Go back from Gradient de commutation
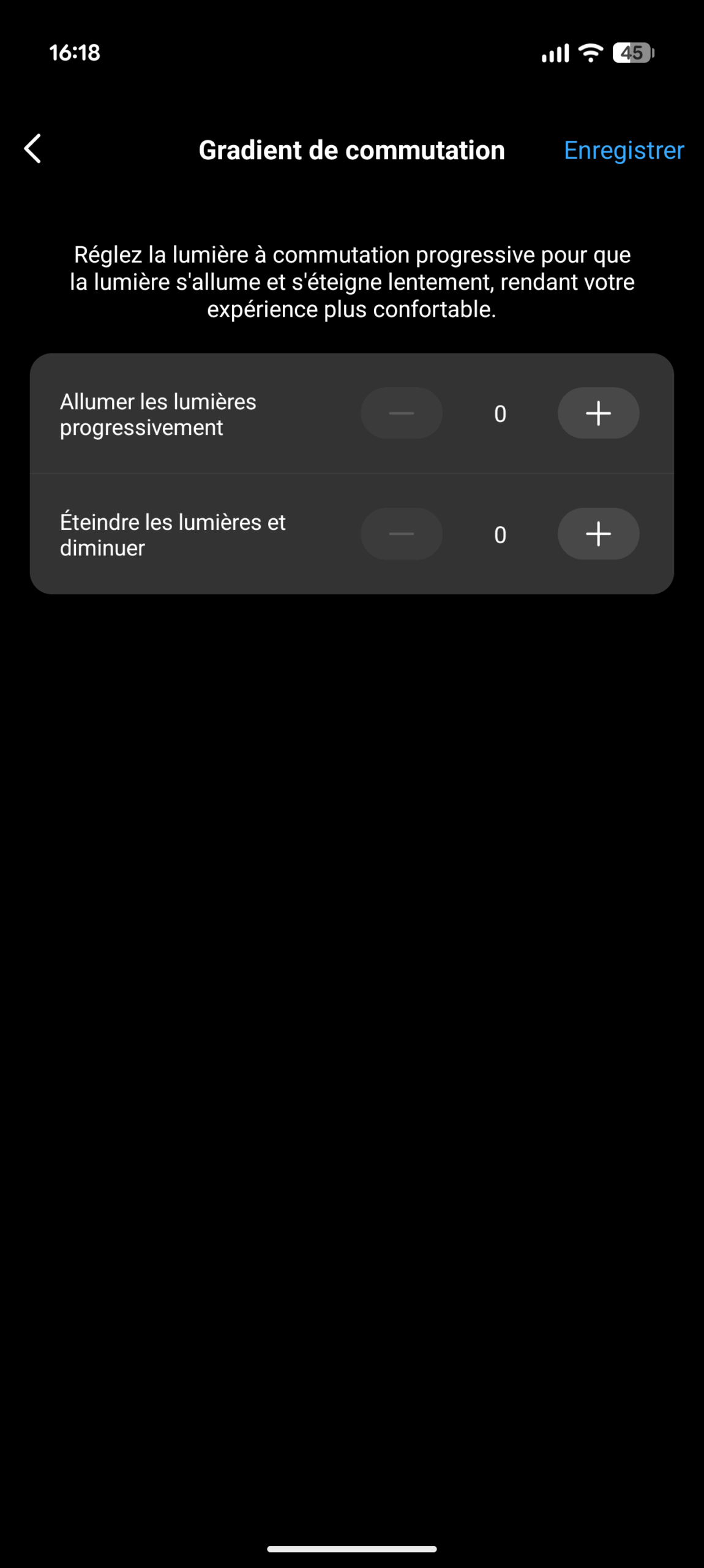Screen dimensions: 704x1568 pyautogui.click(x=32, y=149)
